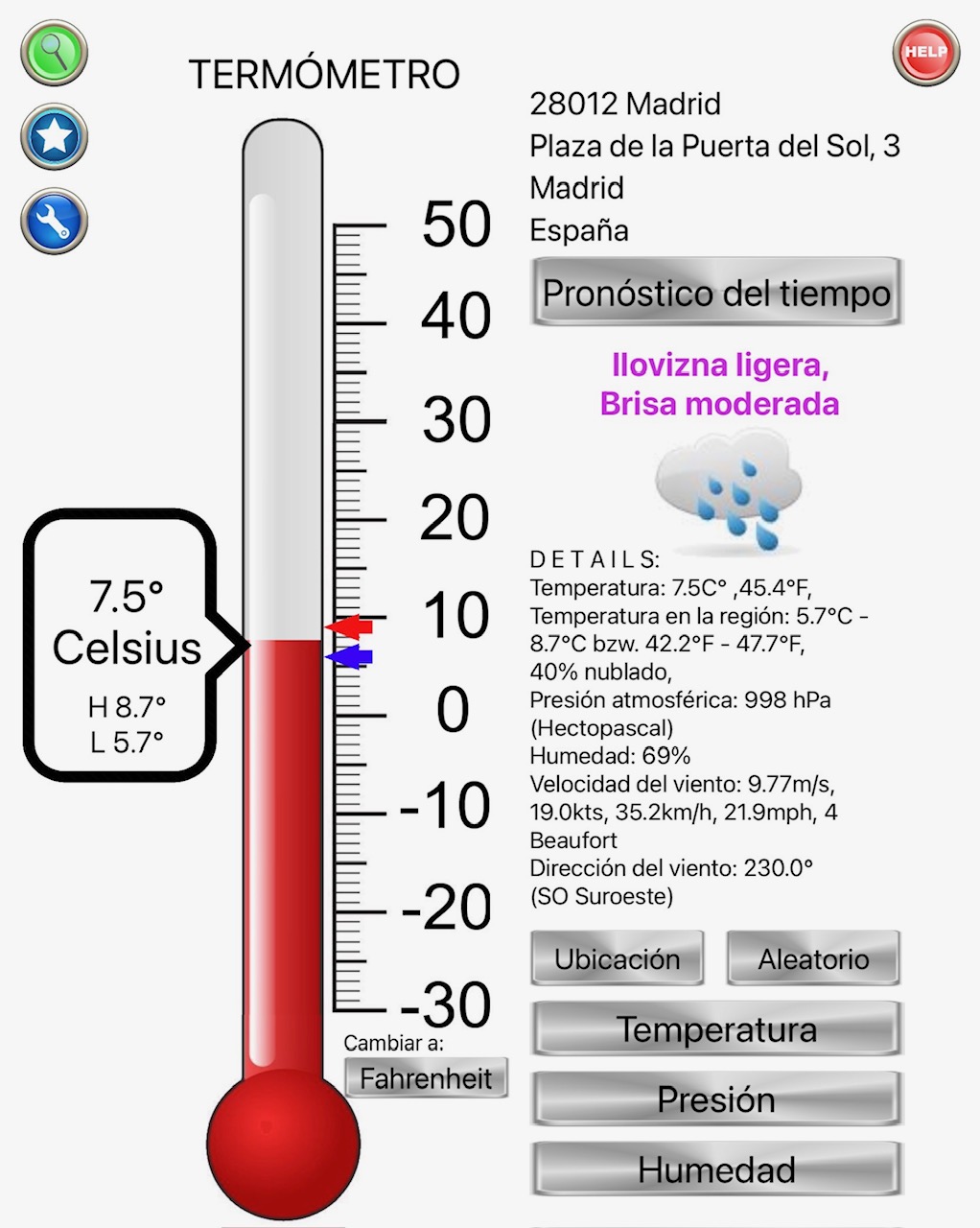Screen dimensions: 980x1228
Task: Open the wrench settings
Action: point(55,222)
